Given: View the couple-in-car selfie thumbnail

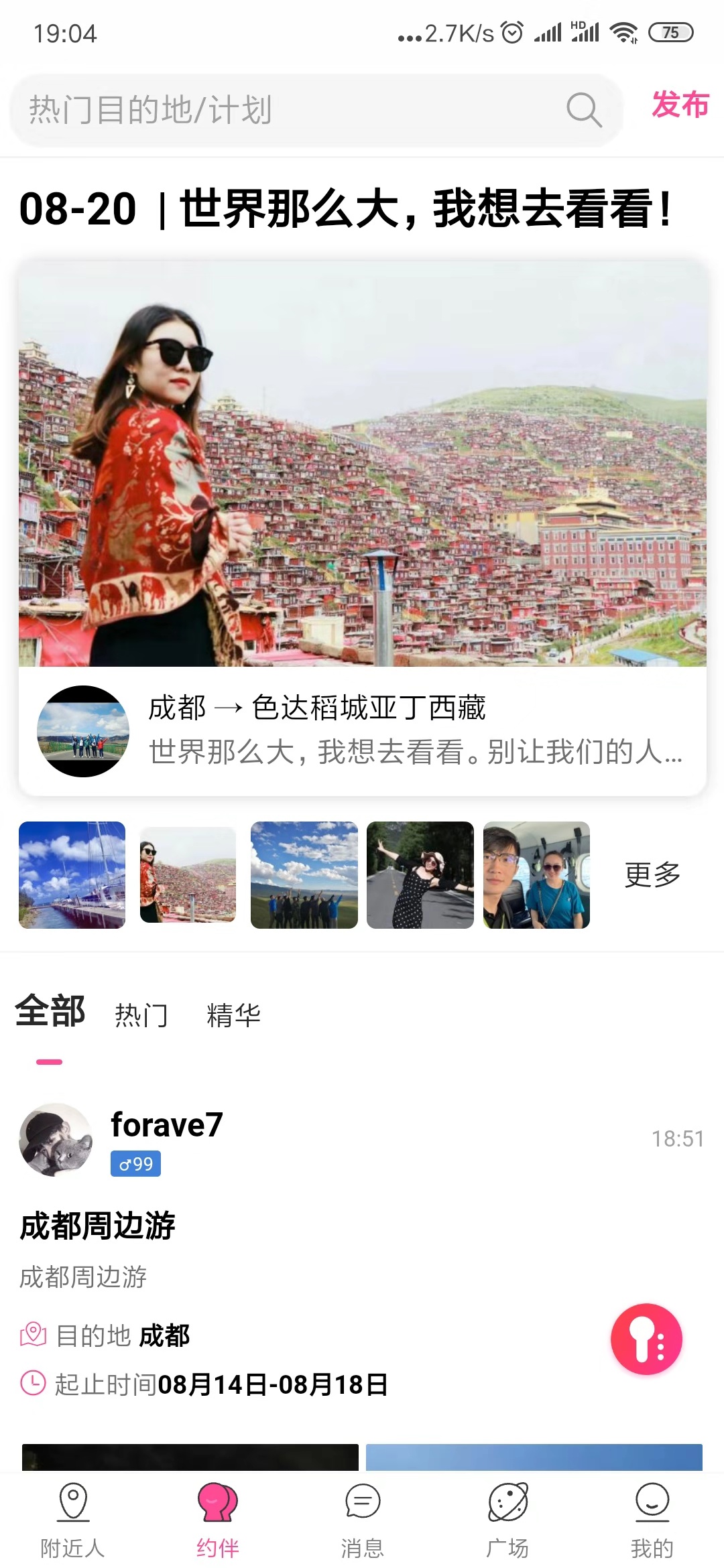Looking at the screenshot, I should (536, 874).
